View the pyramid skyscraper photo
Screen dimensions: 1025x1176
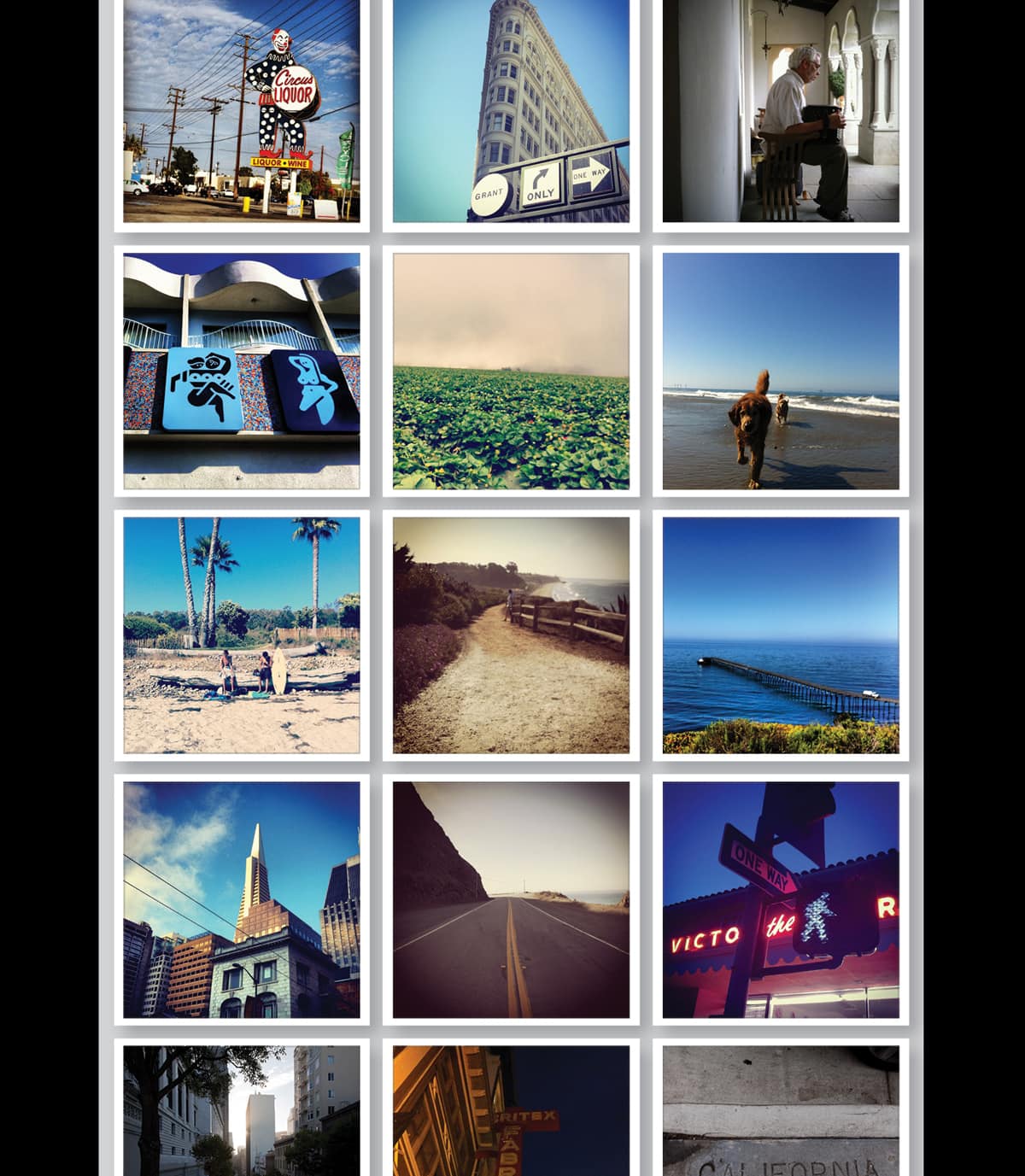pyautogui.click(x=242, y=899)
